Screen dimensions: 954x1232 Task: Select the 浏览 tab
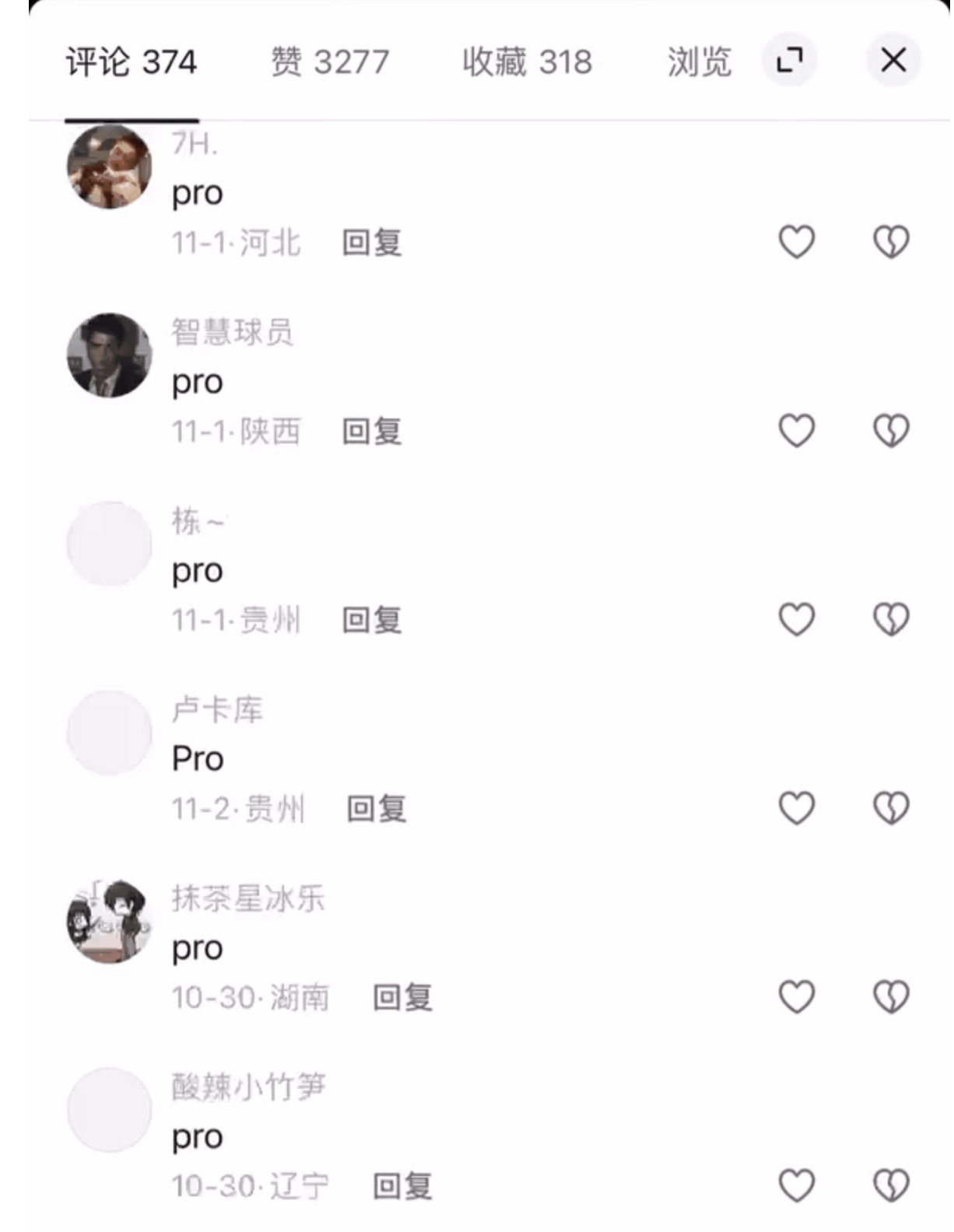tap(698, 62)
